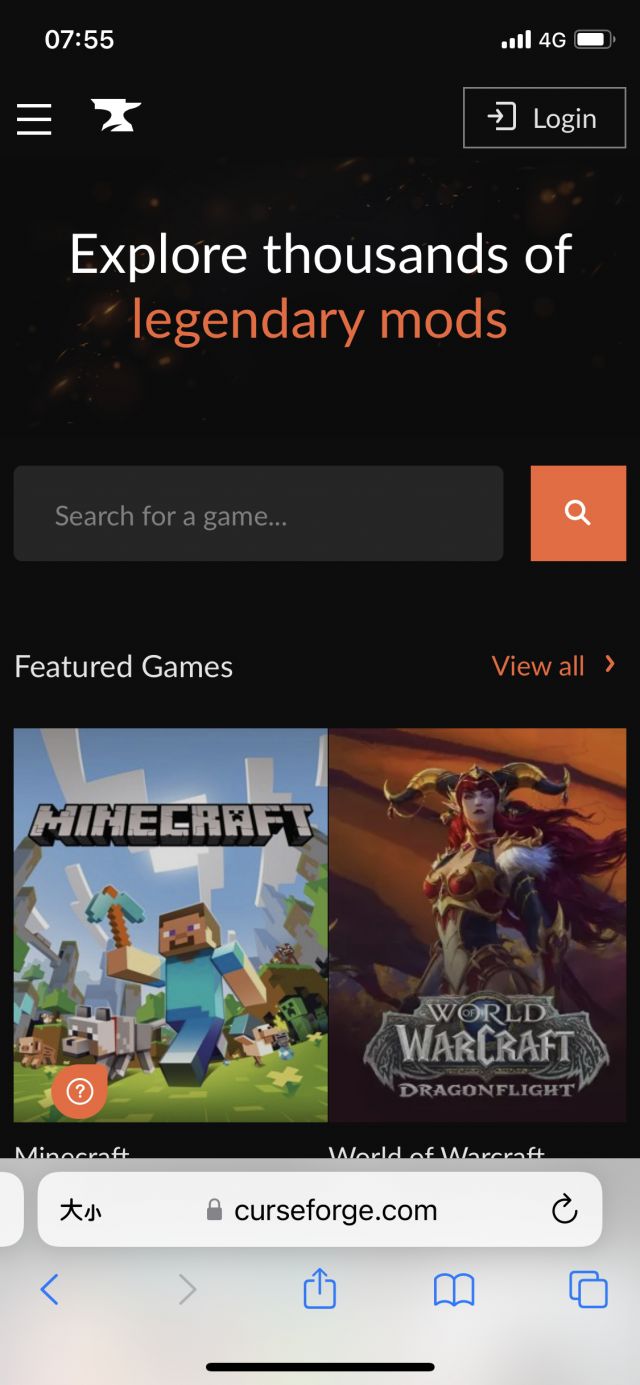Open the hamburger navigation menu
The image size is (640, 1385).
point(34,119)
